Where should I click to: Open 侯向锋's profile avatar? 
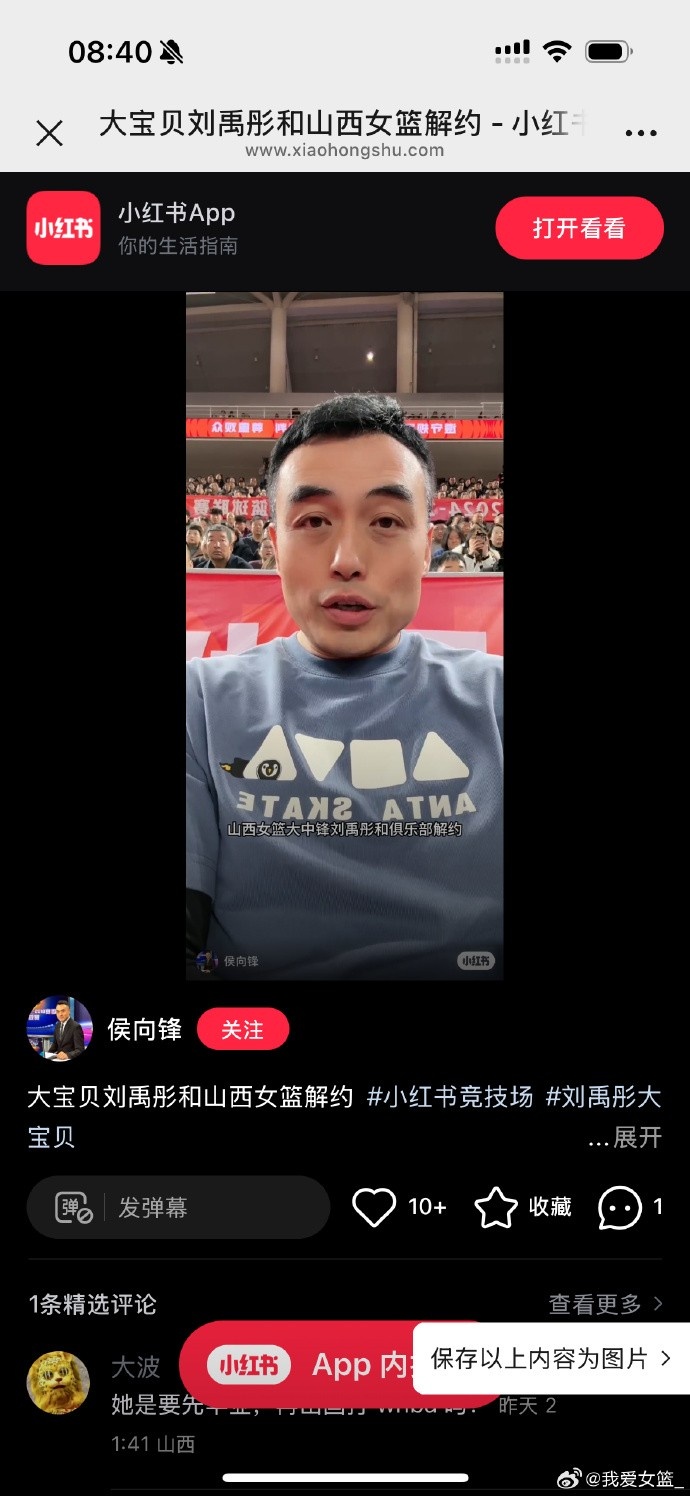(60, 1029)
